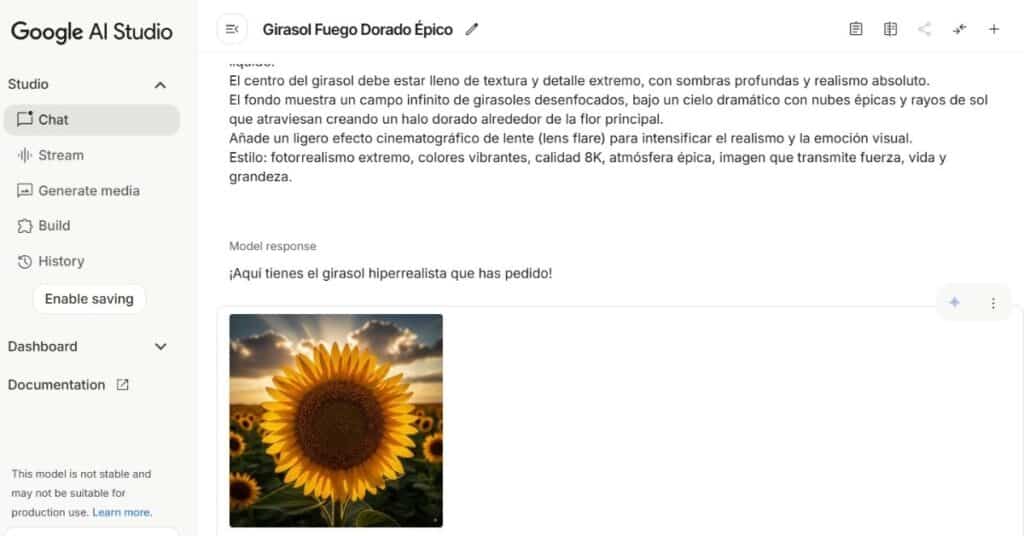Share this prompt
Screen dimensions: 1024x536
tap(924, 29)
